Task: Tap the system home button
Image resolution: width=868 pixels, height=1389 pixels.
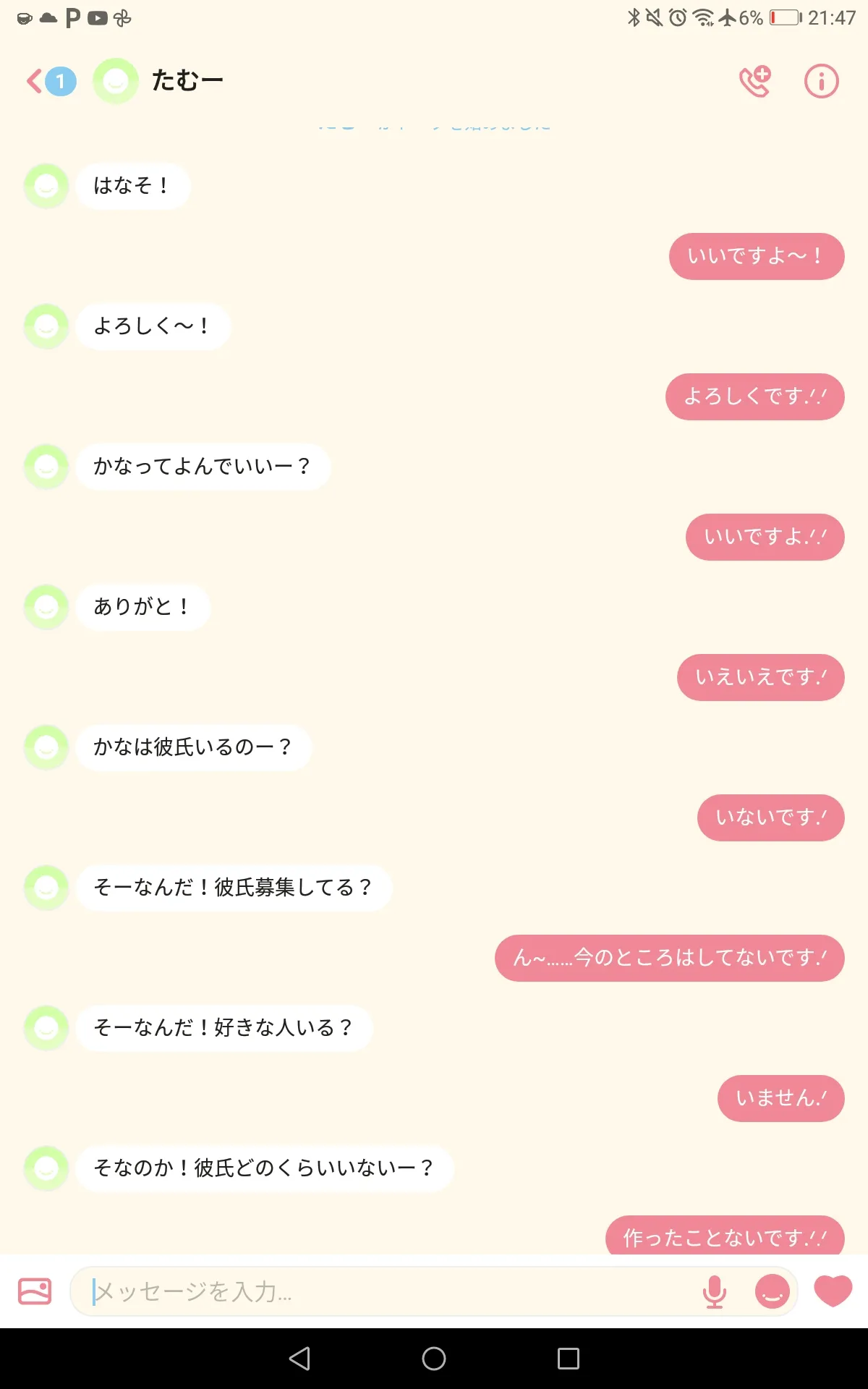Action: coord(434,1359)
